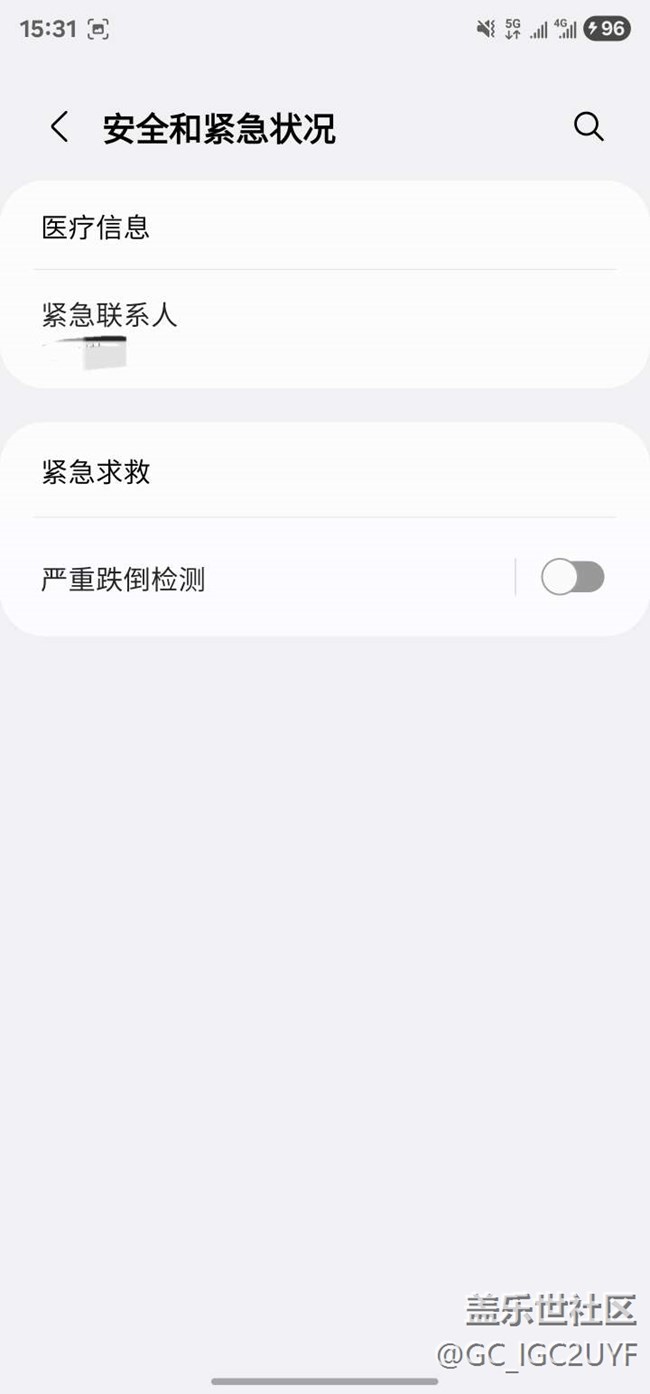Open 紧急求救 settings
This screenshot has width=650, height=1394.
325,471
